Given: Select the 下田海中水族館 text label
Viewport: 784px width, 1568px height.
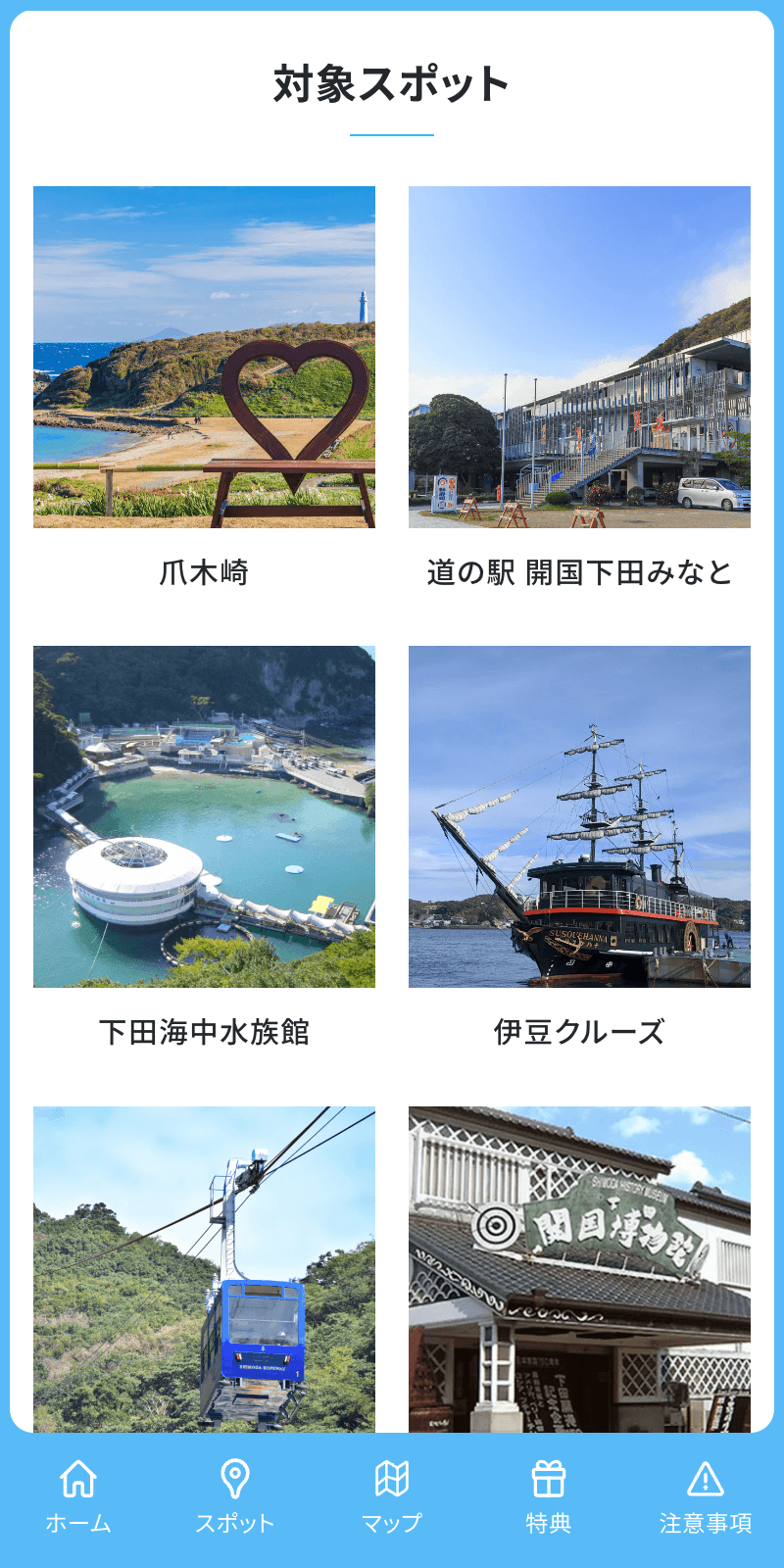Looking at the screenshot, I should pyautogui.click(x=204, y=1029).
